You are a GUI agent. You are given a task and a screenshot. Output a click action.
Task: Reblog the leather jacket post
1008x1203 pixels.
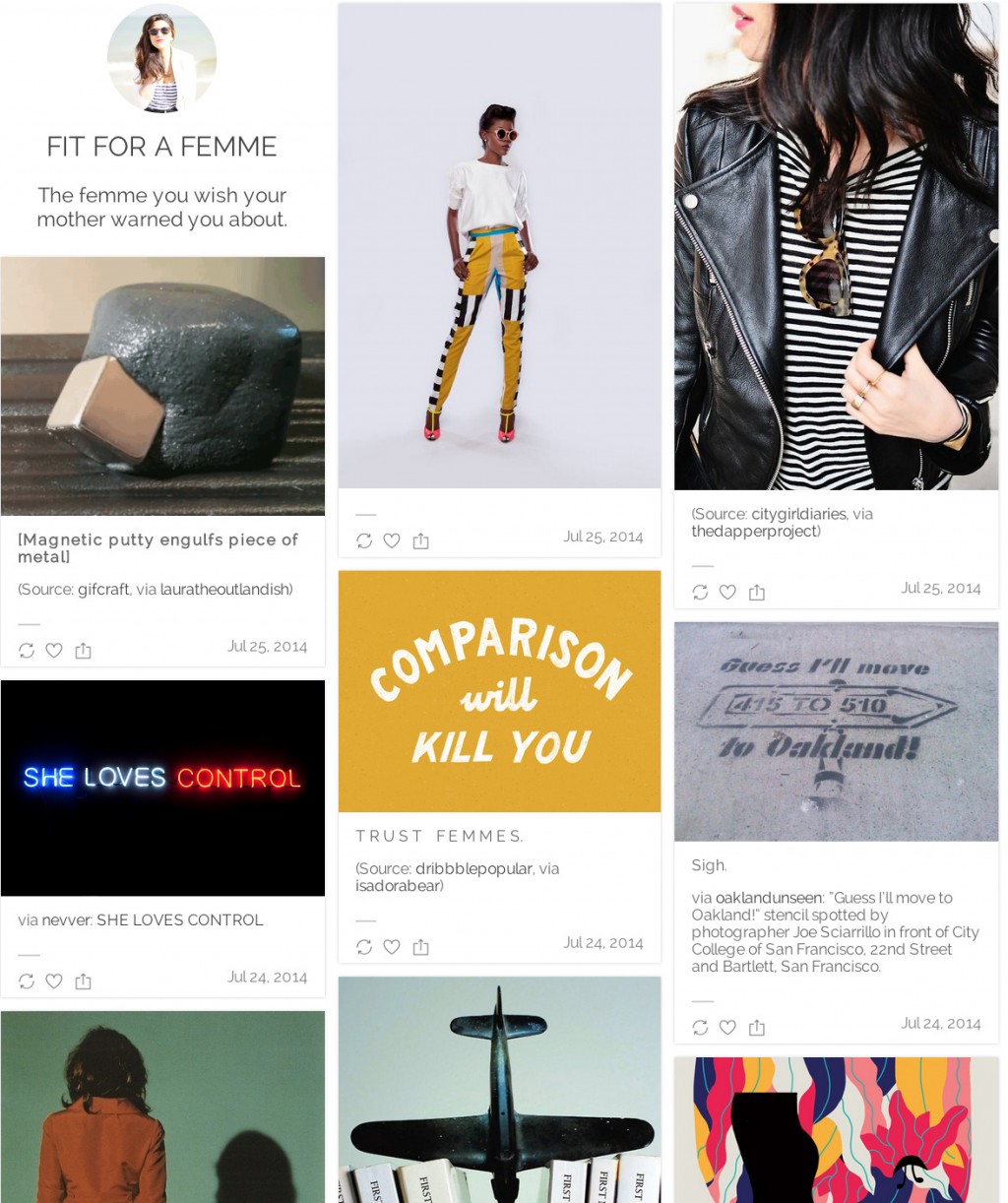pos(700,593)
